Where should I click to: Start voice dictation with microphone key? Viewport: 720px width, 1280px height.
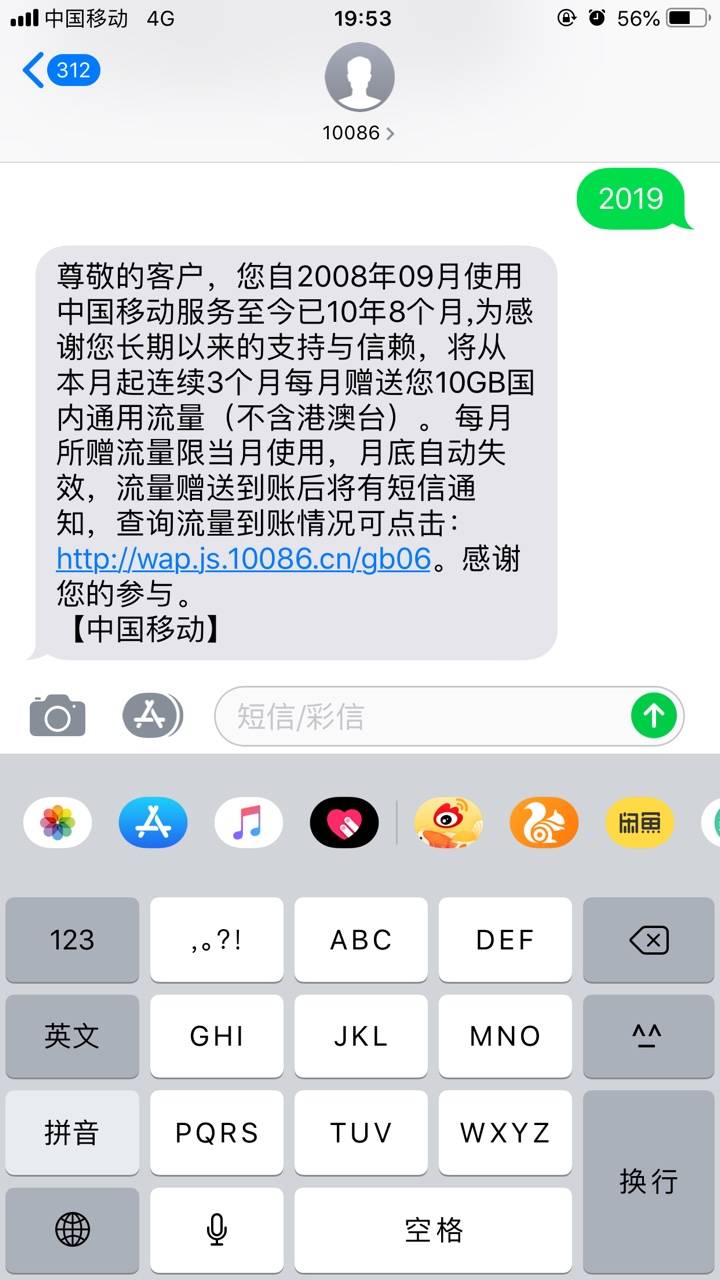click(x=216, y=1229)
